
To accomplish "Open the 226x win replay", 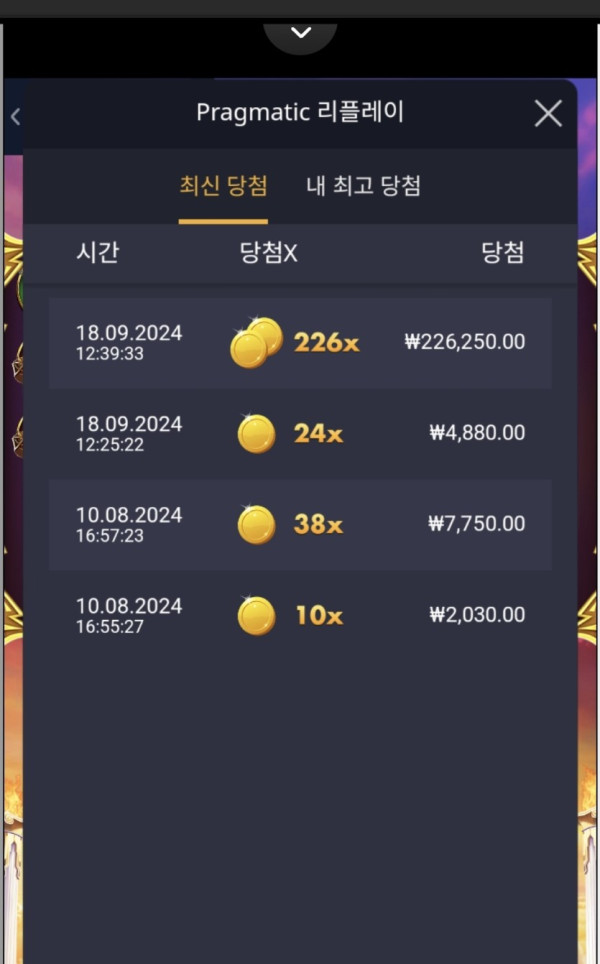I will 300,342.
